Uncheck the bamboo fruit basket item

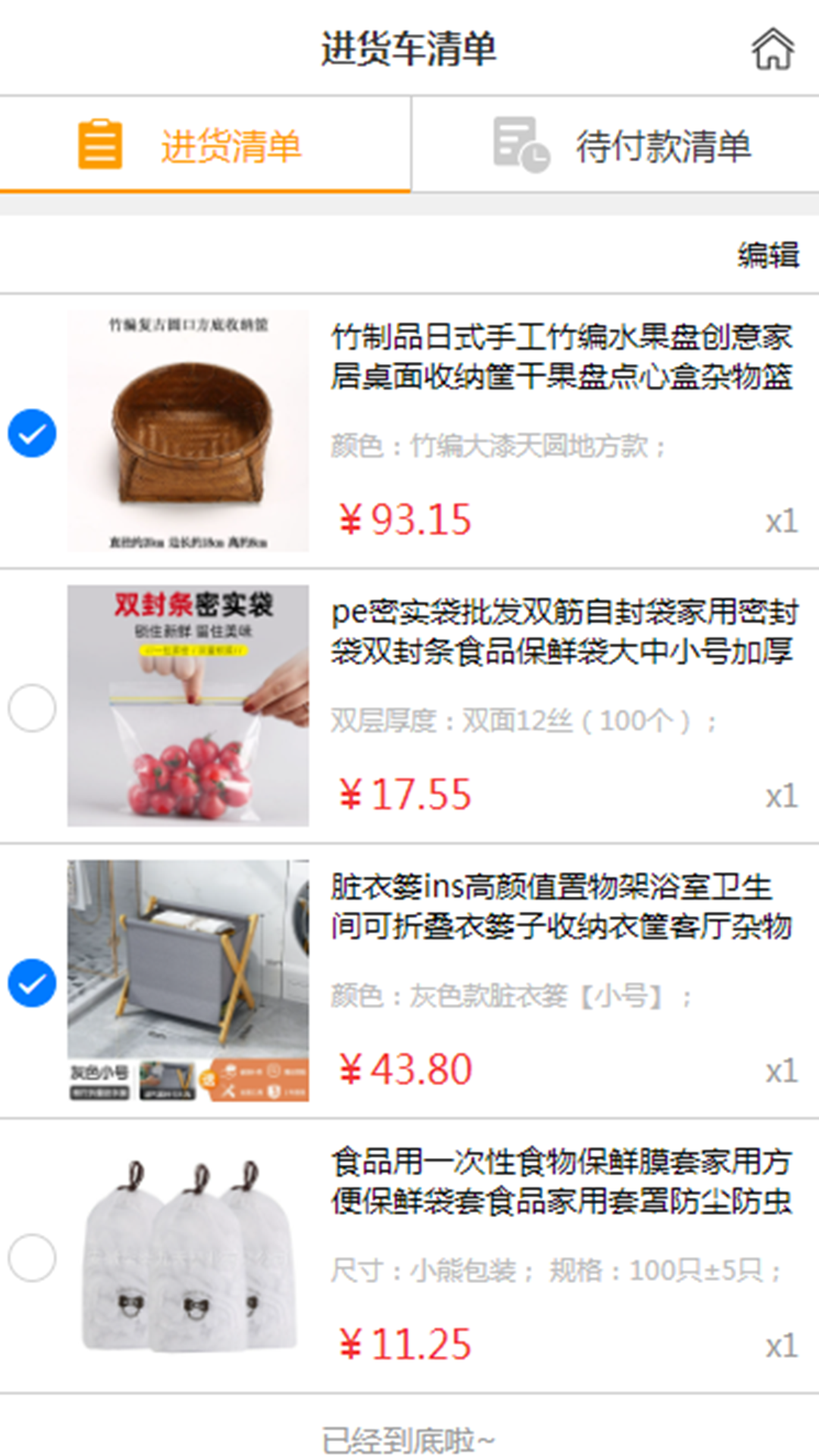(x=32, y=433)
